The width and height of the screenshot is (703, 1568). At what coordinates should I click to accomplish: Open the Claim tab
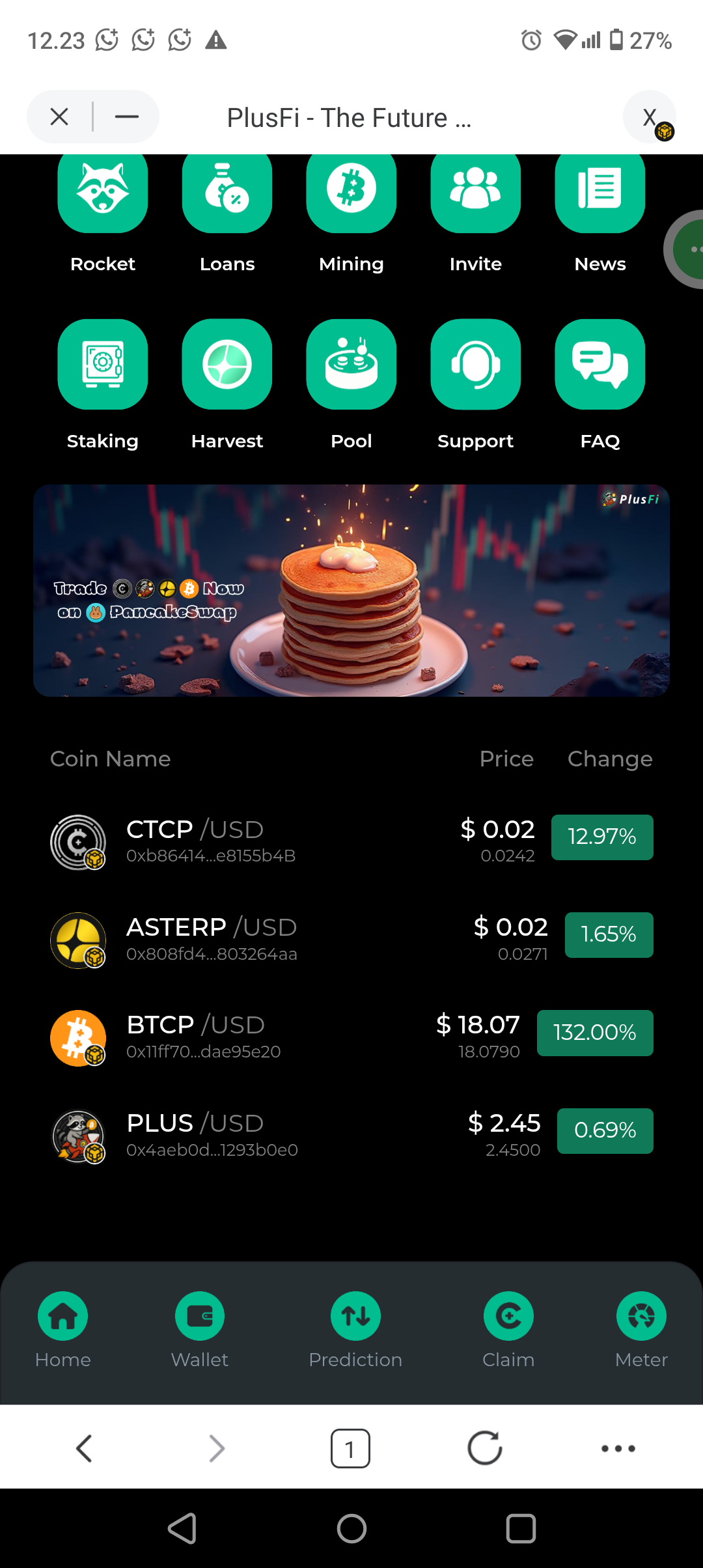[508, 1329]
